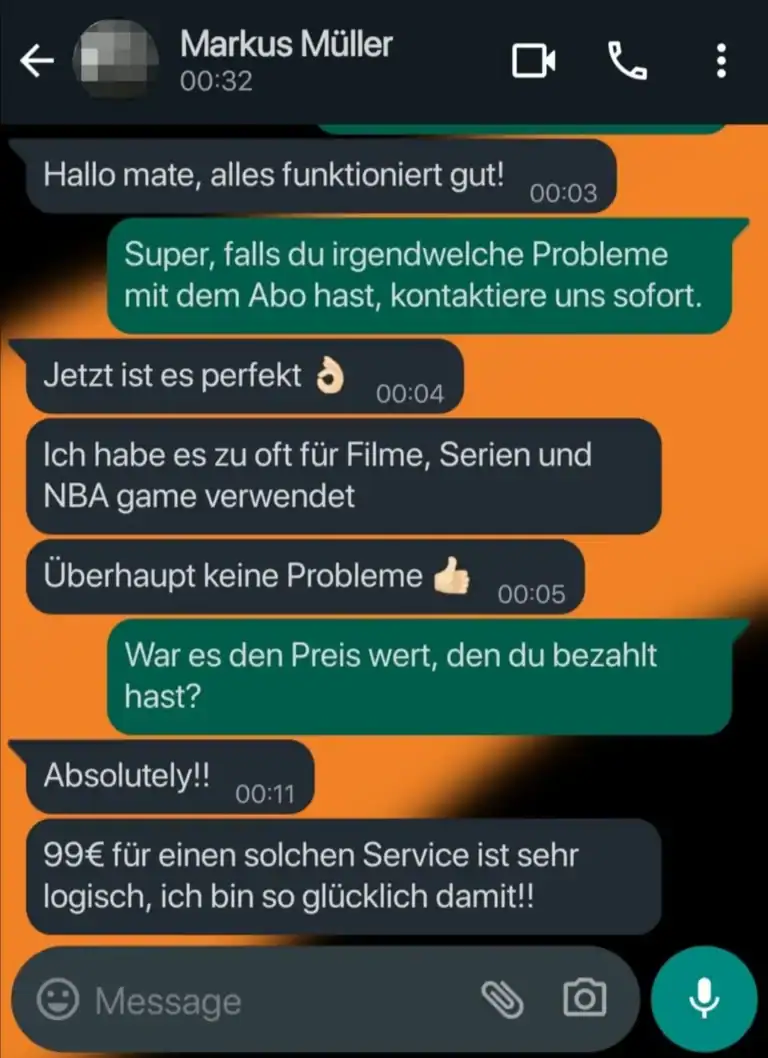This screenshot has width=768, height=1058.
Task: Open the three-dot chat options menu
Action: pyautogui.click(x=722, y=61)
